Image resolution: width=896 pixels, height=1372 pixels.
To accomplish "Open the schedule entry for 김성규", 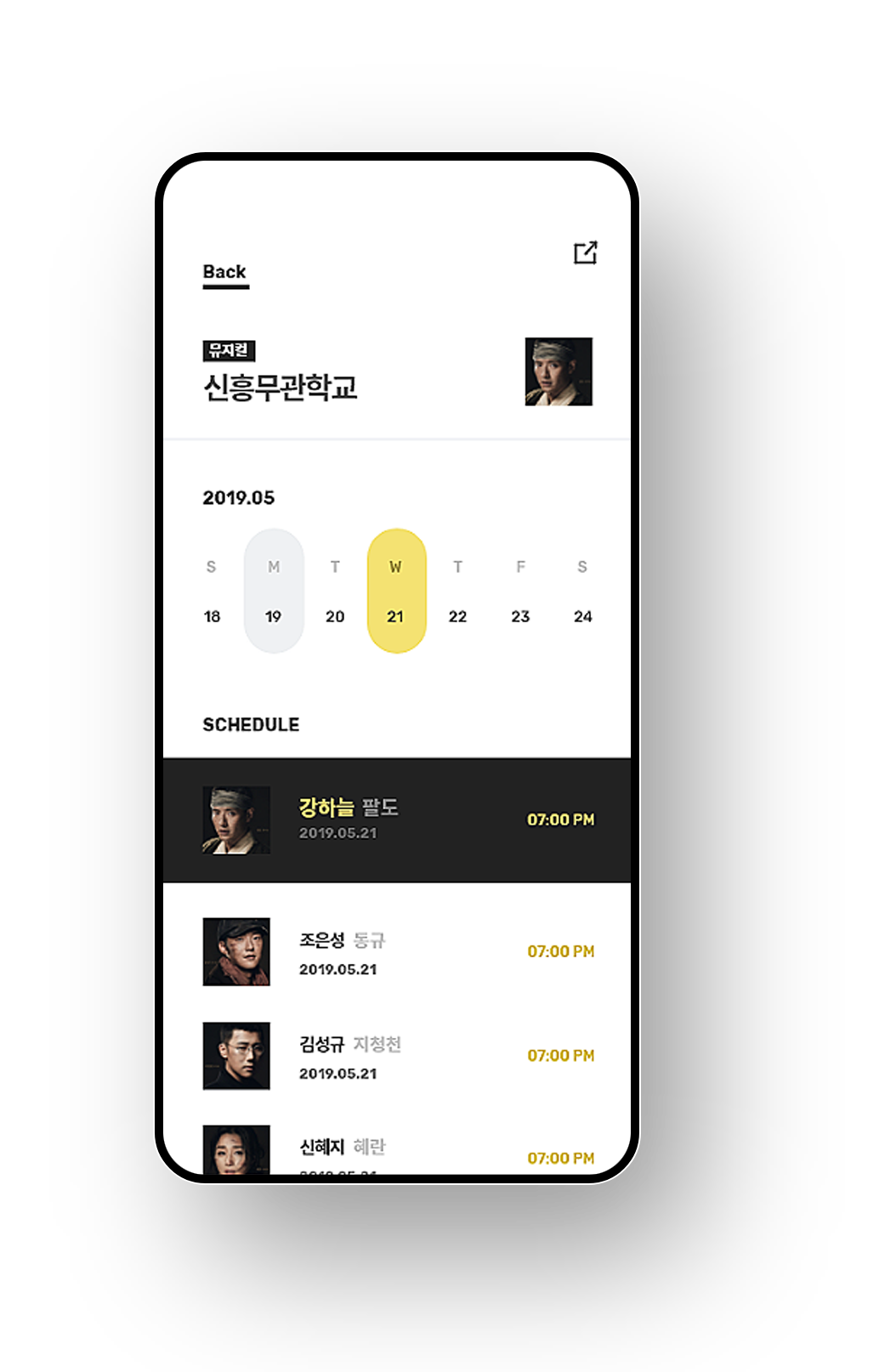I will point(397,1056).
